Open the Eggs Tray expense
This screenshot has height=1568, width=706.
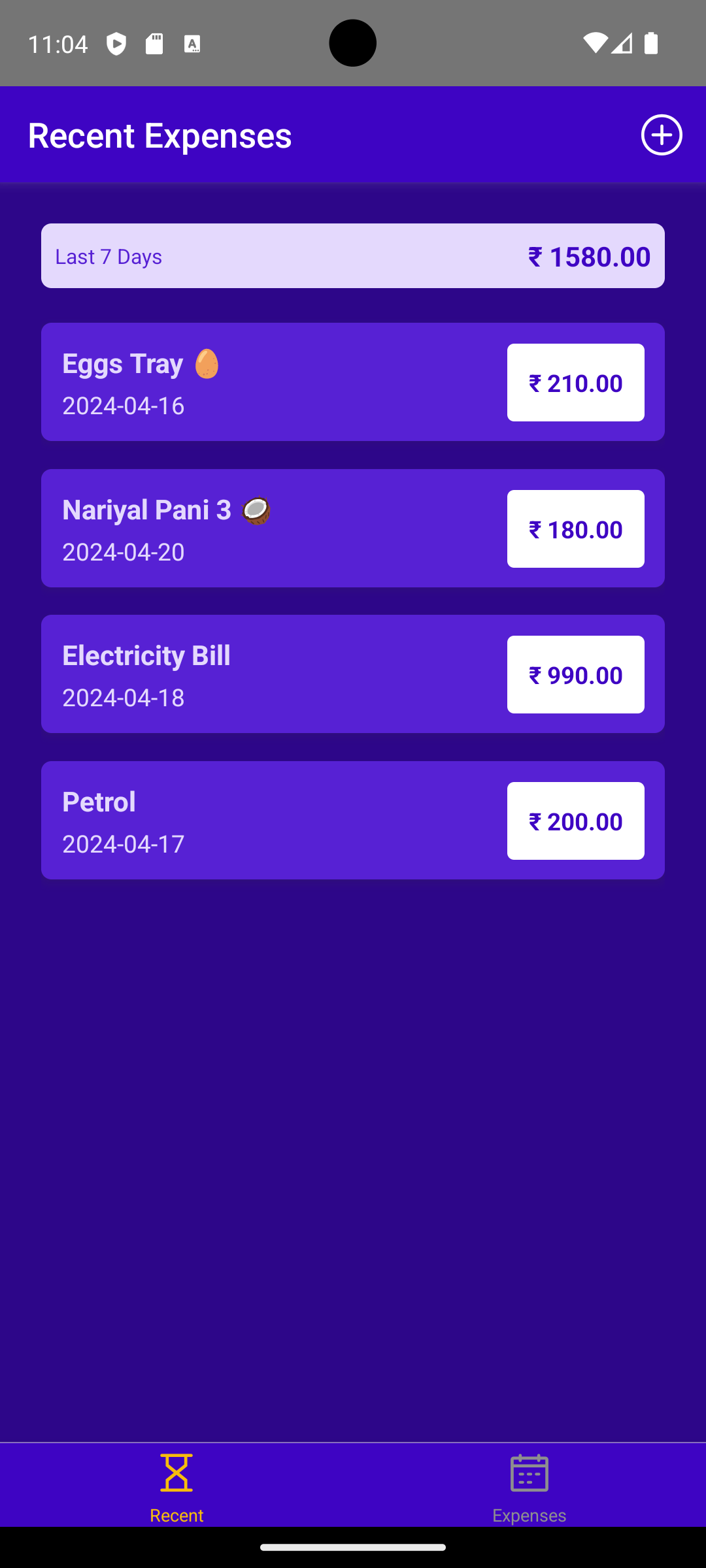tap(353, 382)
